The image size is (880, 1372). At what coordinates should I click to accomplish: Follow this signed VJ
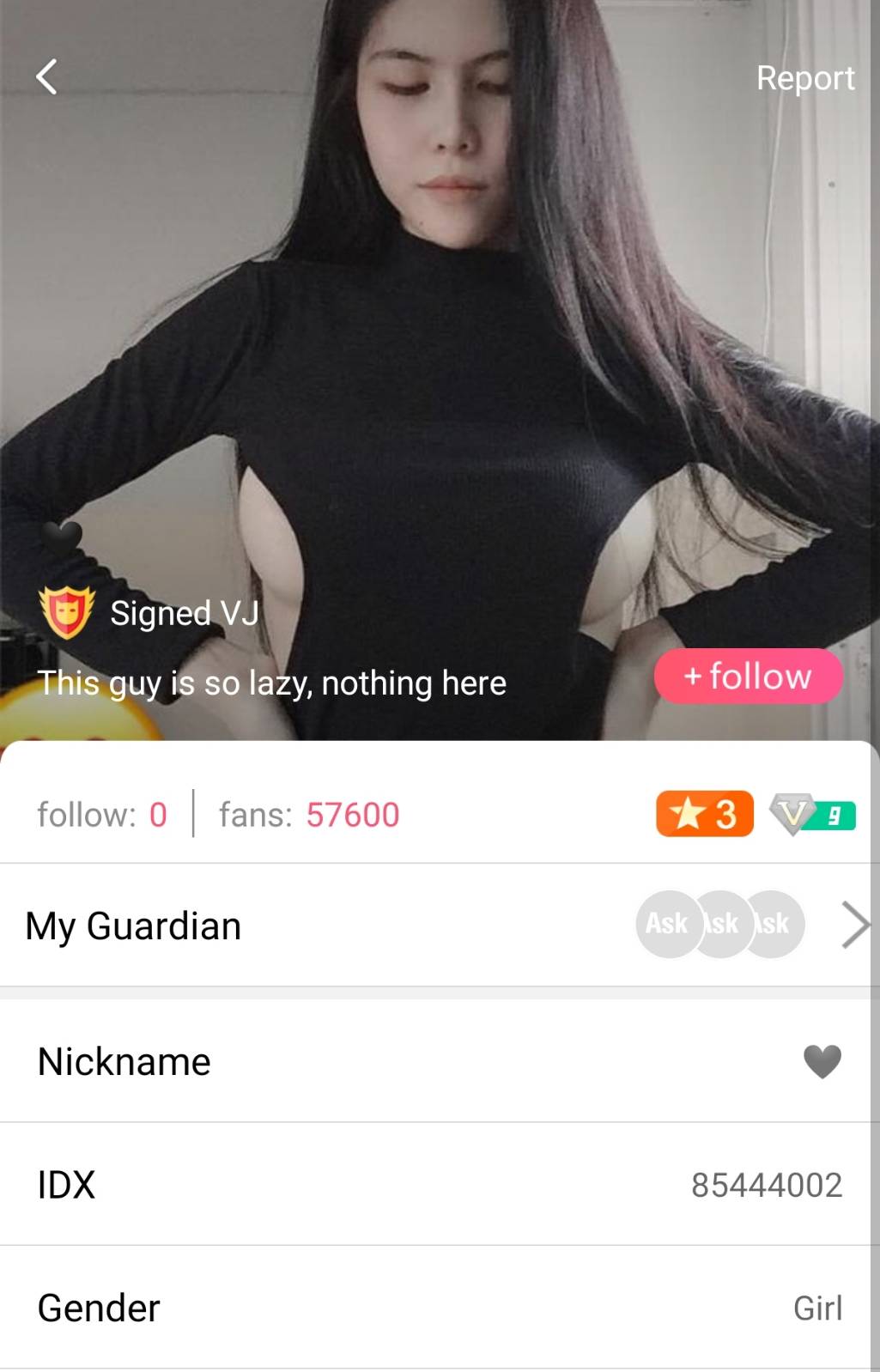(748, 676)
